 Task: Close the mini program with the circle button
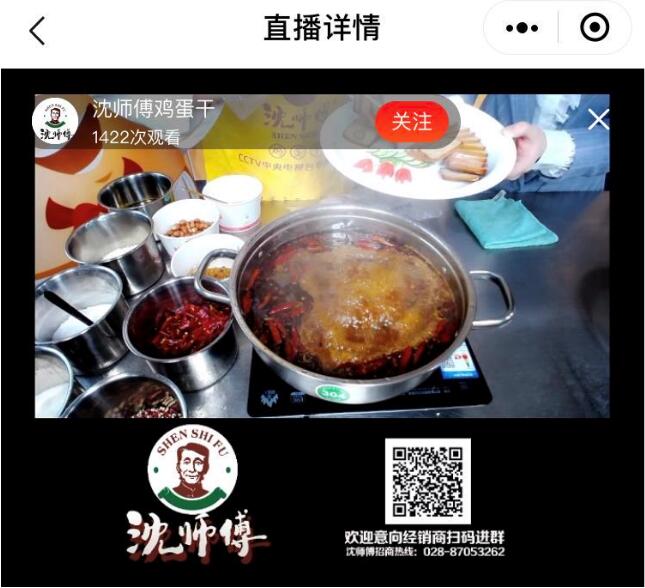click(594, 29)
